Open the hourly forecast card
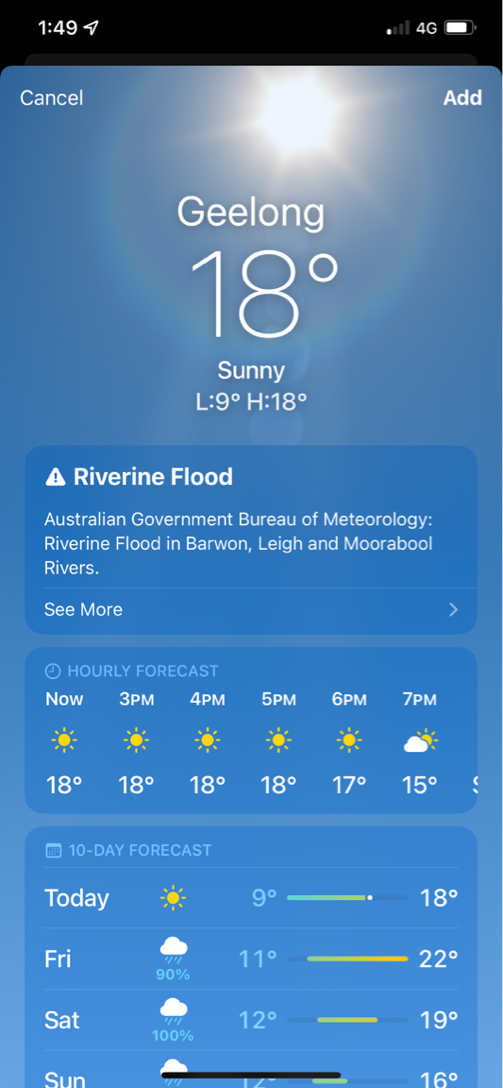This screenshot has width=503, height=1088. (251, 730)
